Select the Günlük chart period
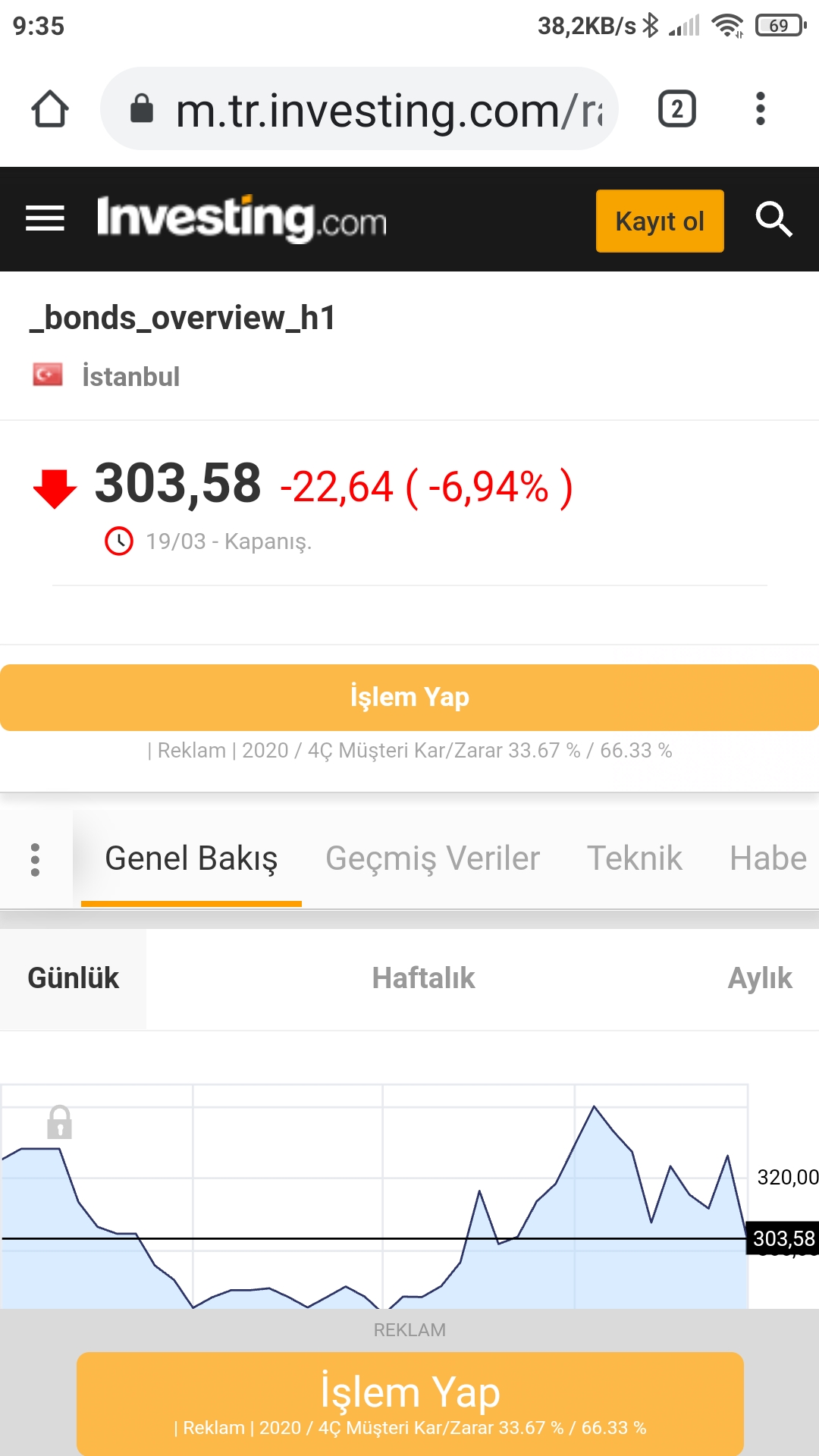The image size is (819, 1456). point(73,978)
